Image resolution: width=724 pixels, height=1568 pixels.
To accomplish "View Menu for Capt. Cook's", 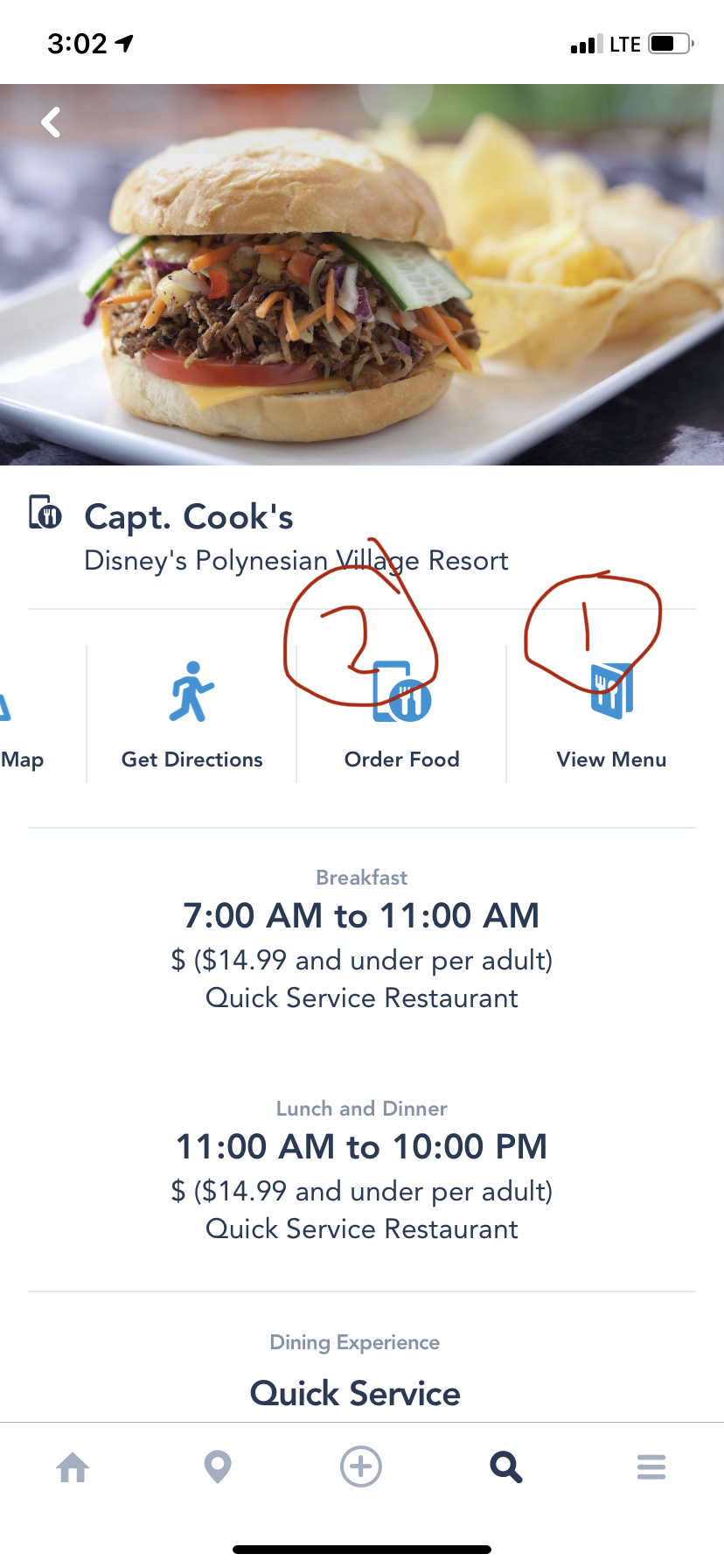I will tap(611, 714).
